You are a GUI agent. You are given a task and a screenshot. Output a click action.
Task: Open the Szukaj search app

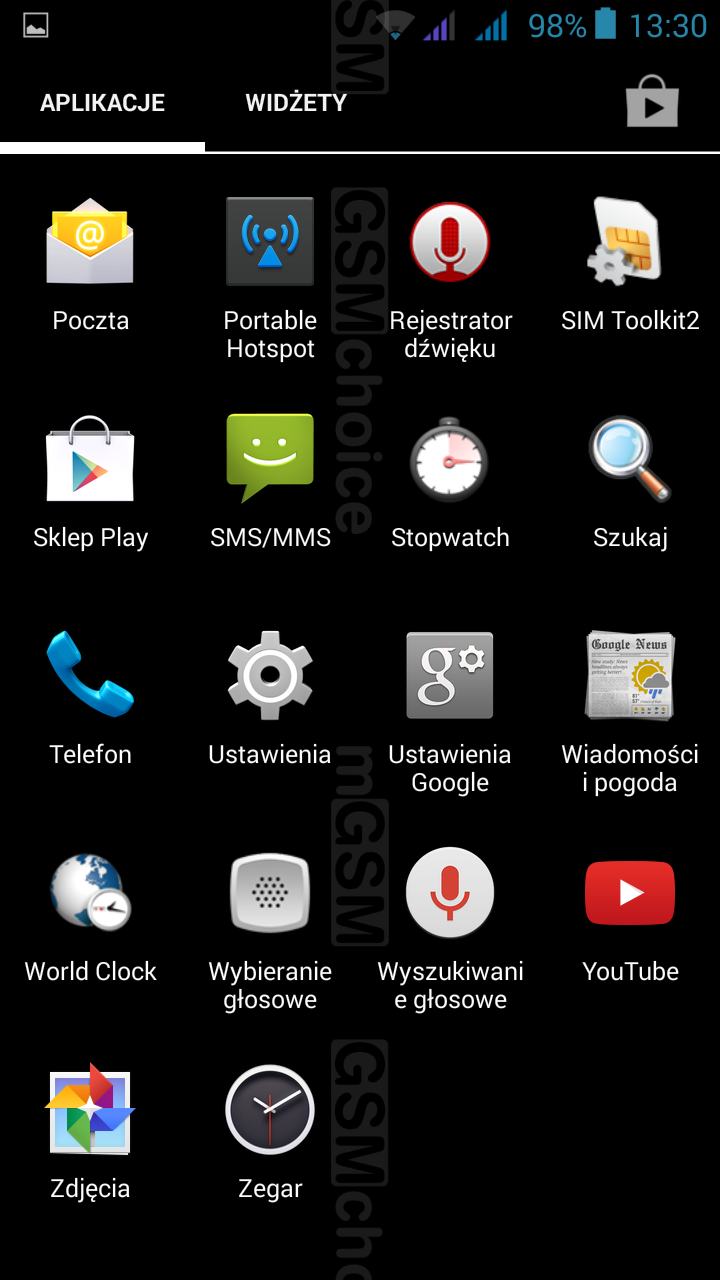tap(630, 460)
